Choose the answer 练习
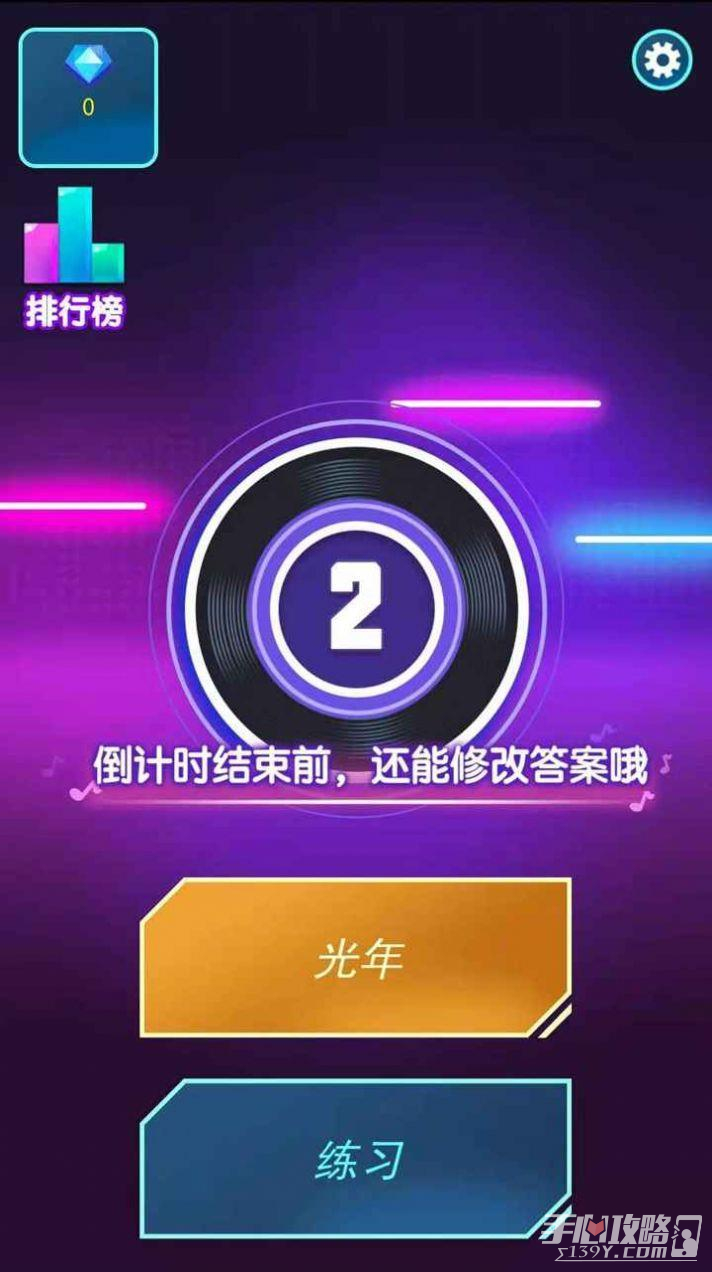 [x=356, y=1158]
